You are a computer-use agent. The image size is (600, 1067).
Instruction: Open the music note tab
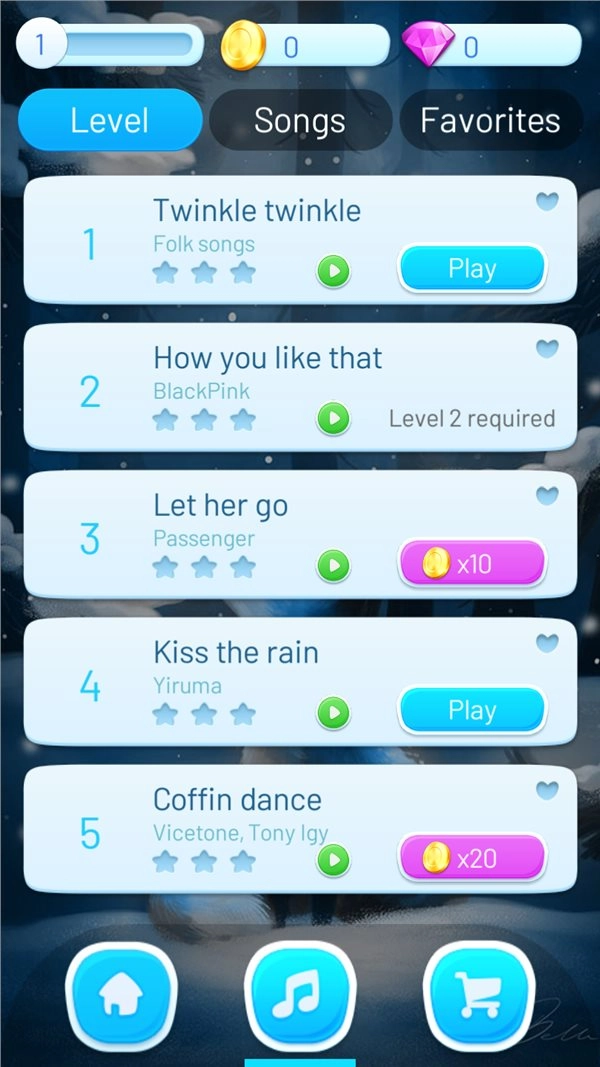point(300,996)
